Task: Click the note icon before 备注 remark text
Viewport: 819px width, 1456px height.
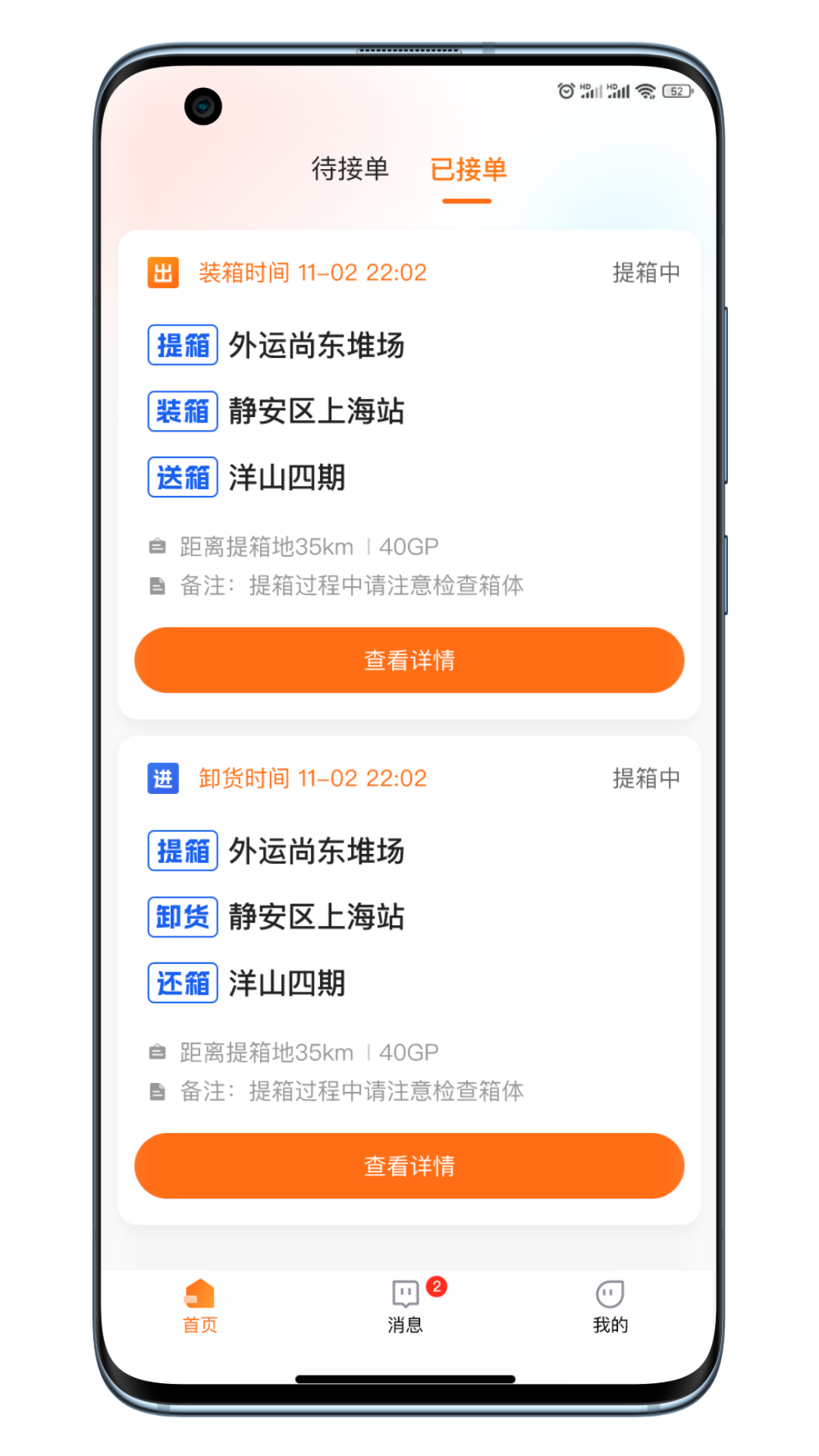Action: coord(157,584)
